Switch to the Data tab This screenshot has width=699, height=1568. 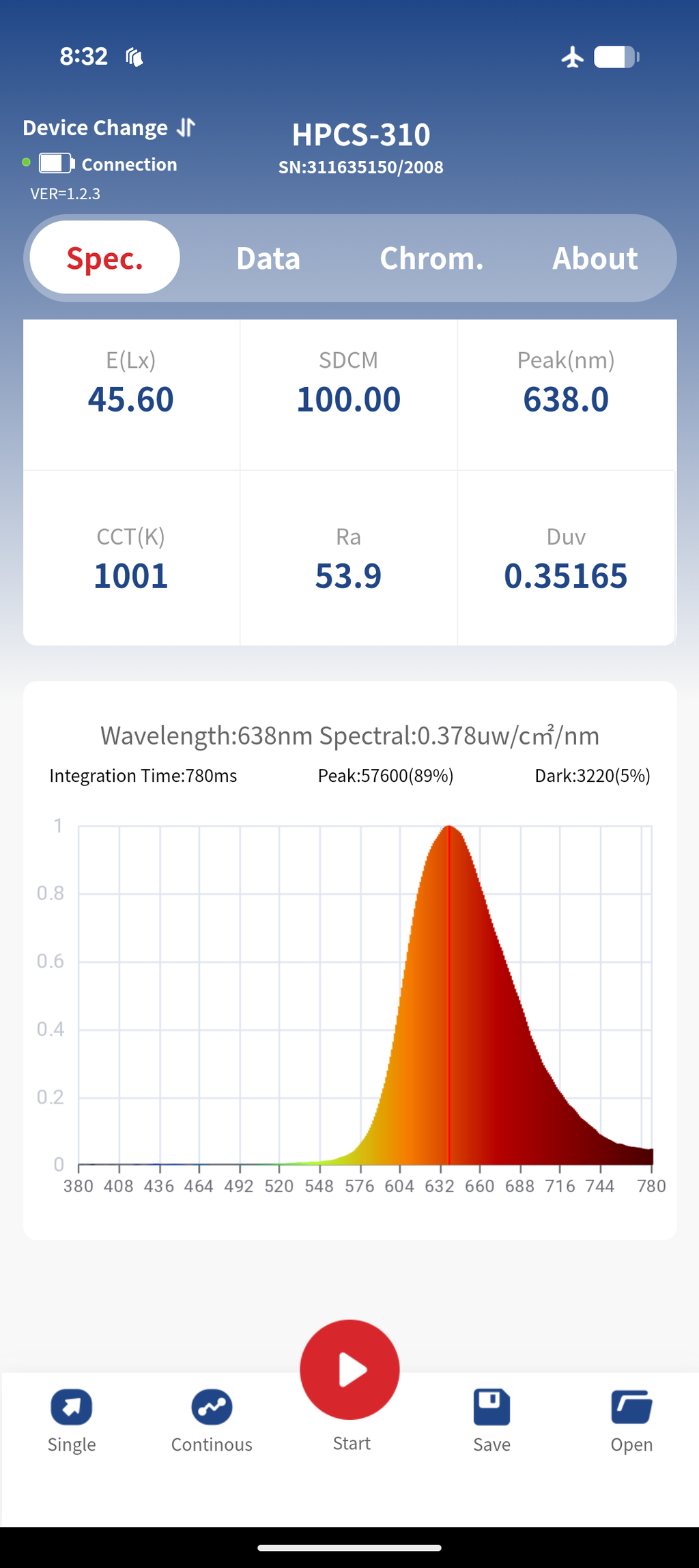click(268, 258)
